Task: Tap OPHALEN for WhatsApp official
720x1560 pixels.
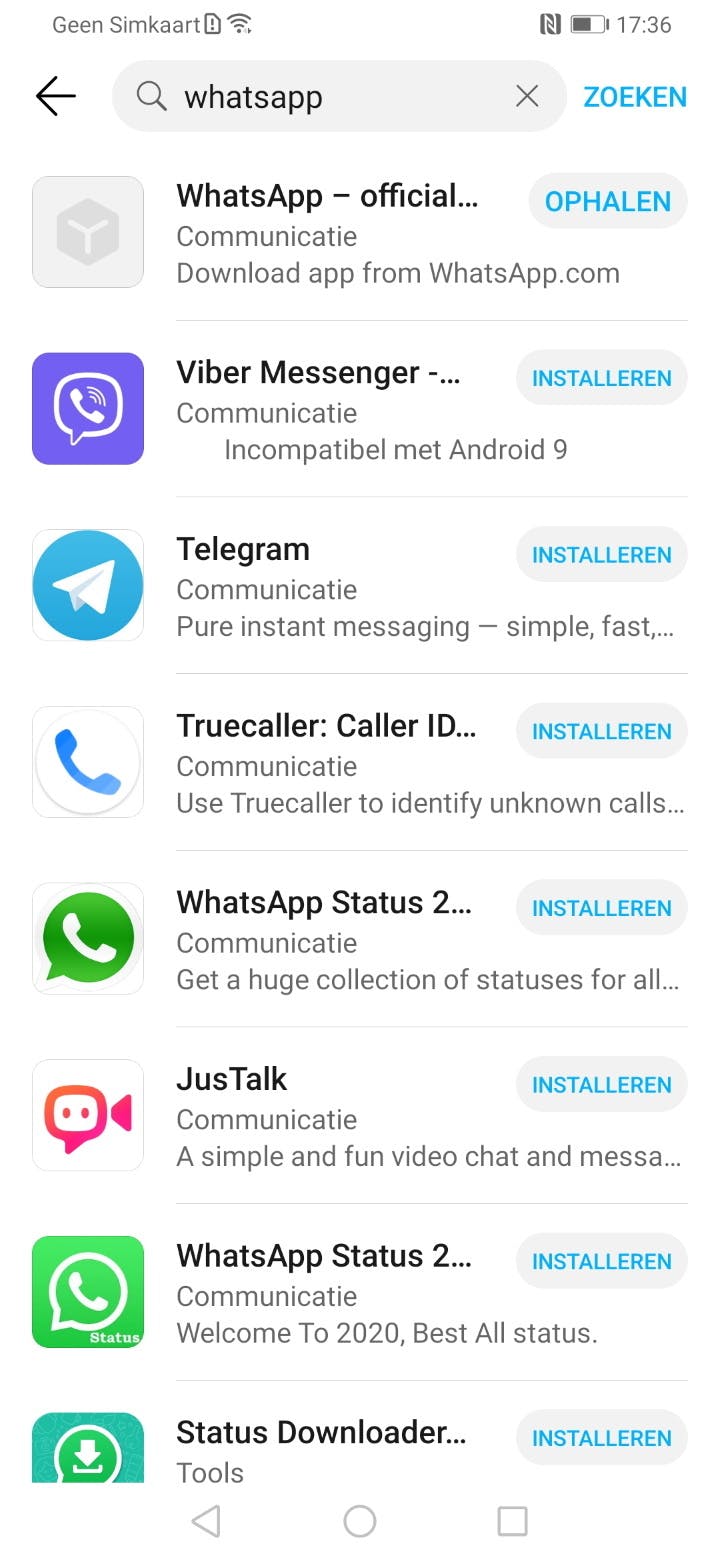Action: 607,201
